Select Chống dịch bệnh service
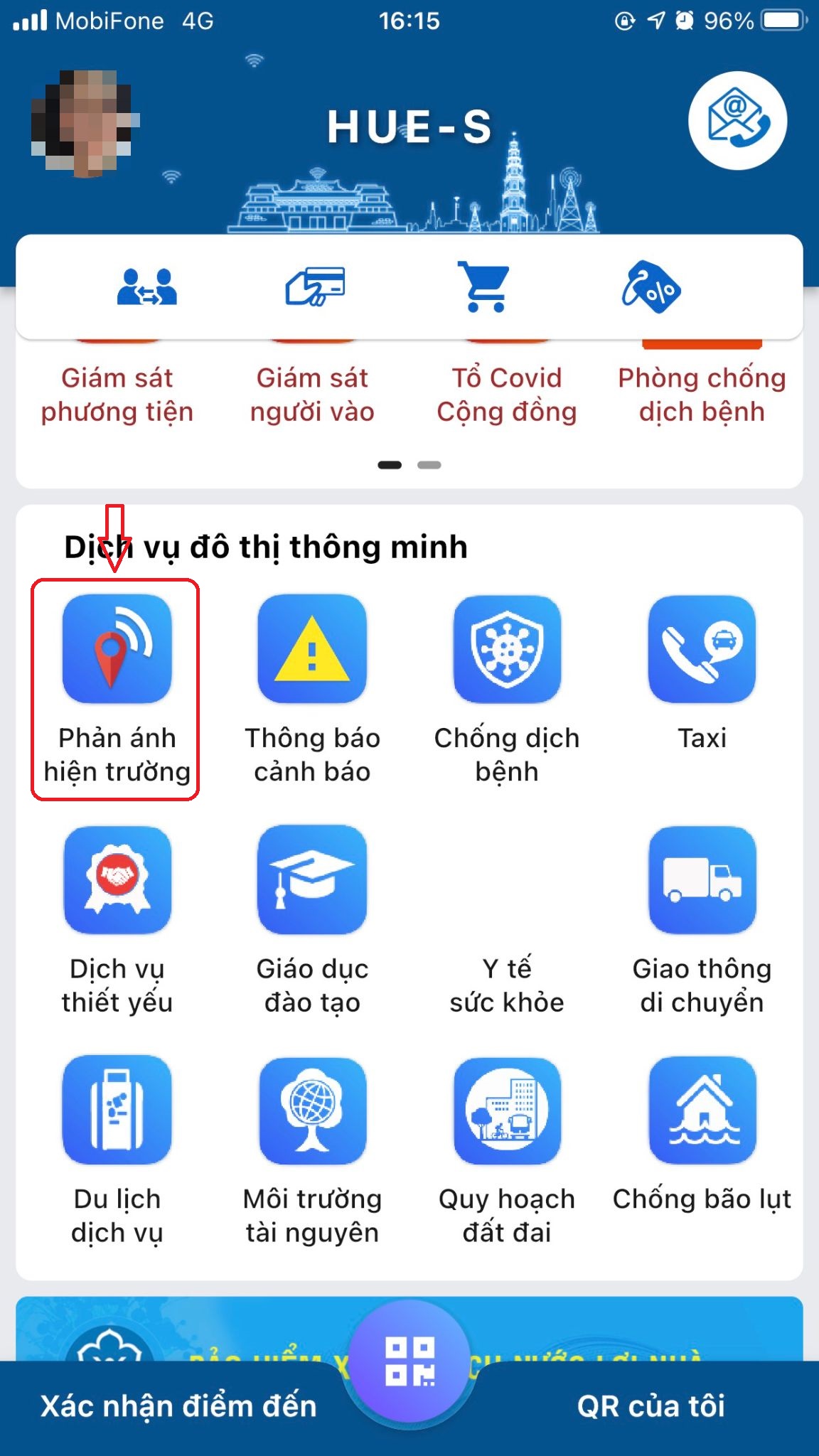Viewport: 819px width, 1456px height. 507,650
